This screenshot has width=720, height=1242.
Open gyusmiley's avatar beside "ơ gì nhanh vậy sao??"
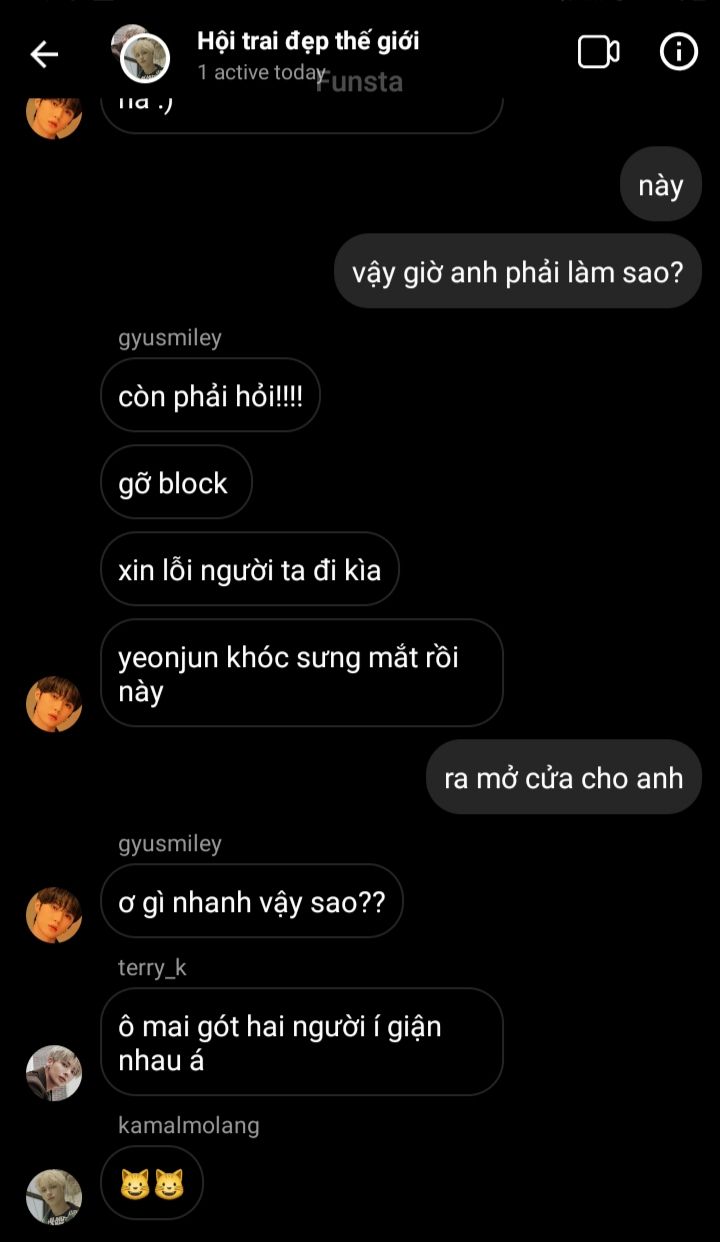click(x=53, y=915)
